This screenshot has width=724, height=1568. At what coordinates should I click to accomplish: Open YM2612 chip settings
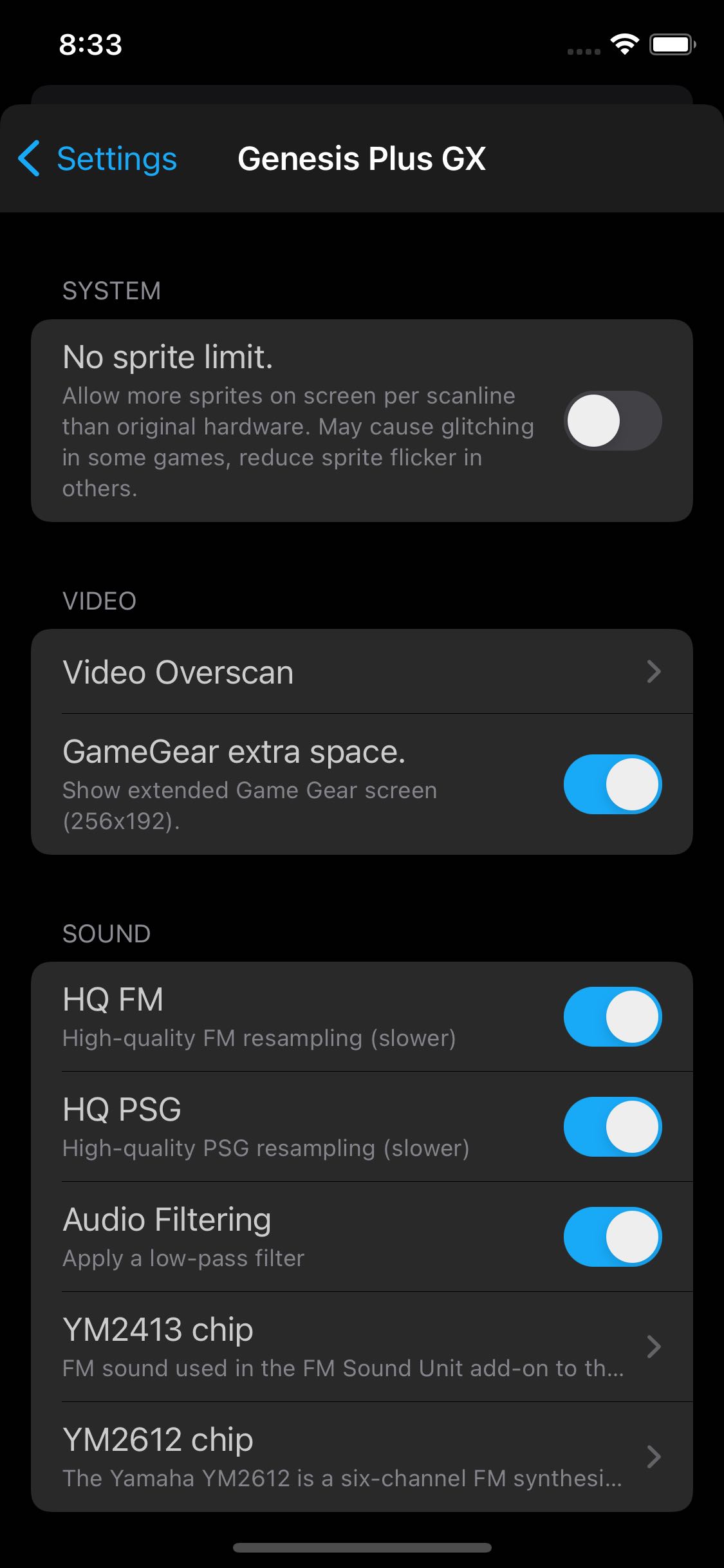(362, 1457)
